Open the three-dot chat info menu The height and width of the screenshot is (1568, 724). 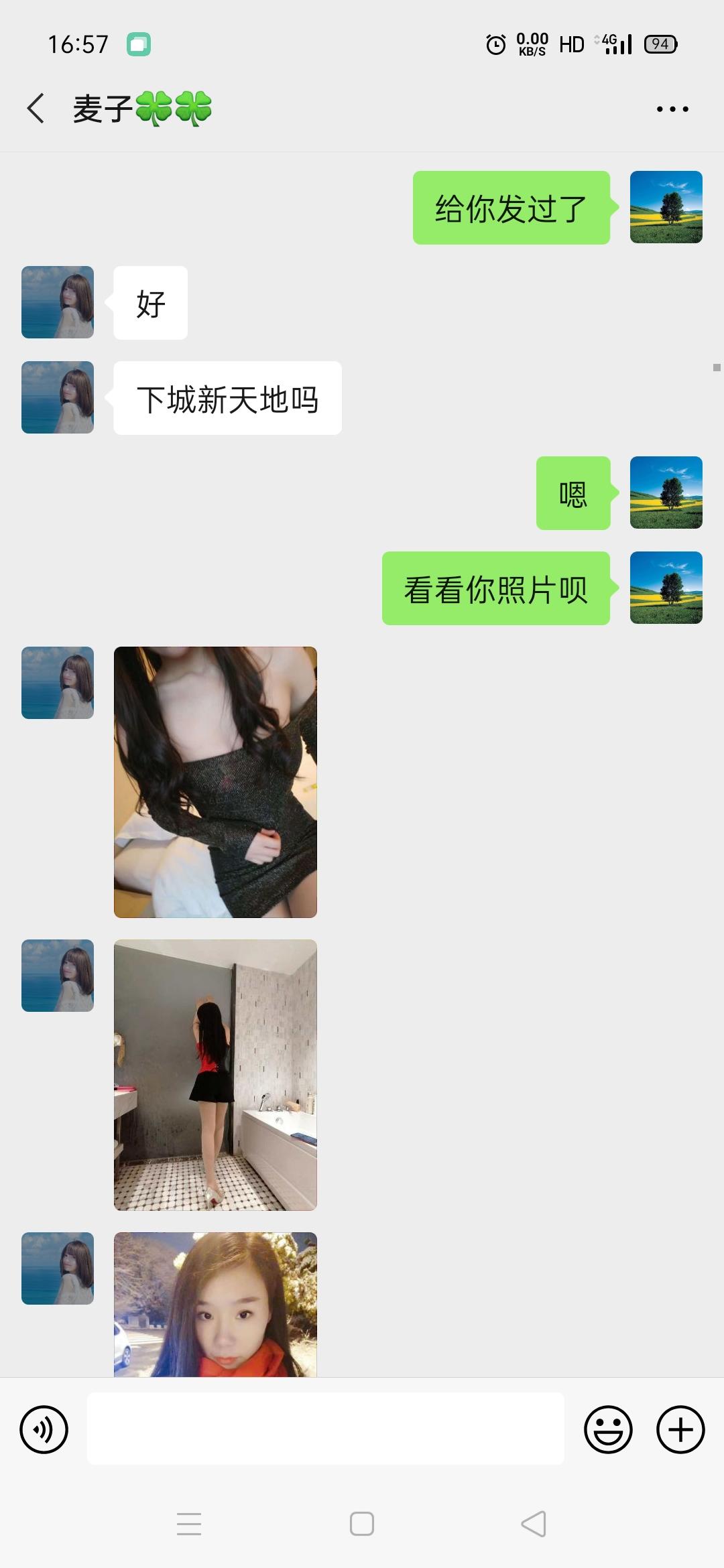point(672,109)
